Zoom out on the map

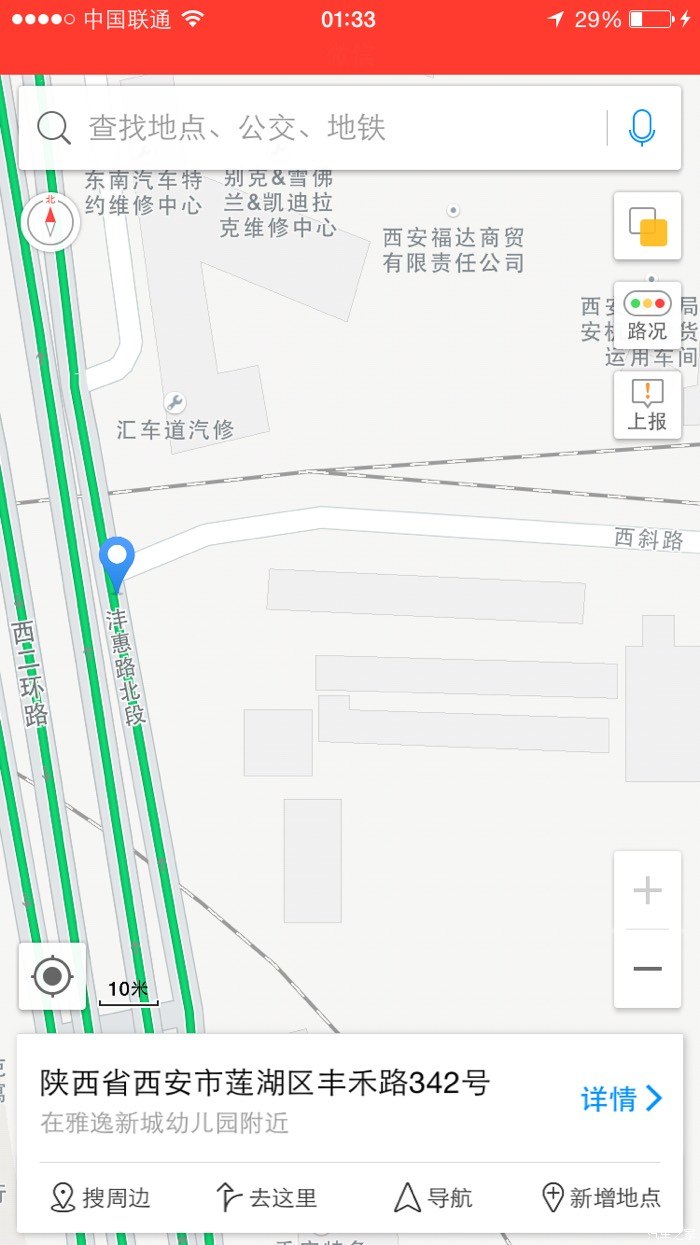[x=647, y=968]
